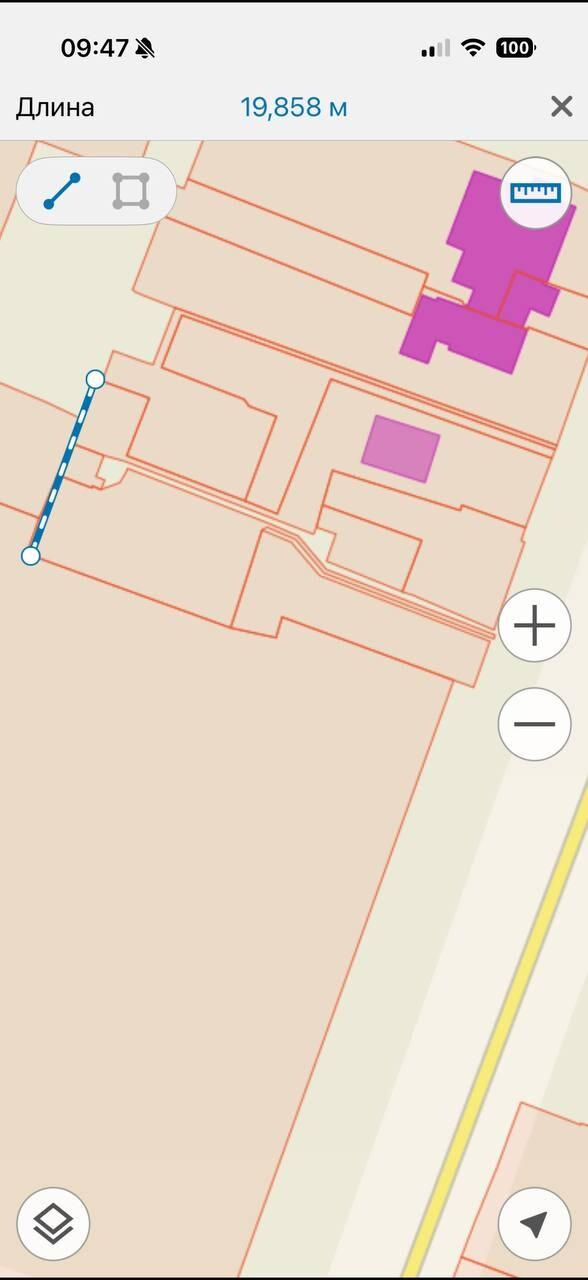This screenshot has width=588, height=1280.
Task: Tap the ruler measurement button
Action: tap(536, 193)
